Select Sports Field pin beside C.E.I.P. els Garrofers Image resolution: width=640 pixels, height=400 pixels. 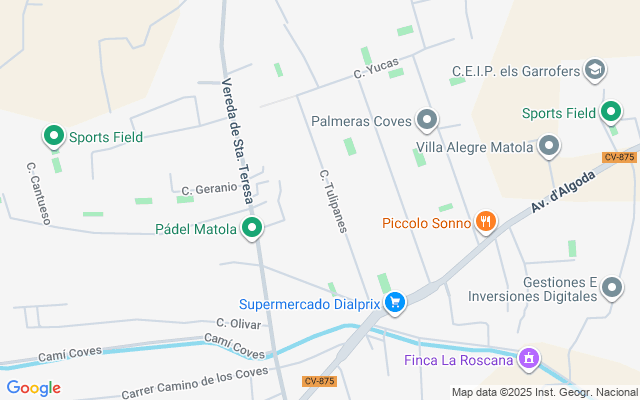tap(611, 112)
